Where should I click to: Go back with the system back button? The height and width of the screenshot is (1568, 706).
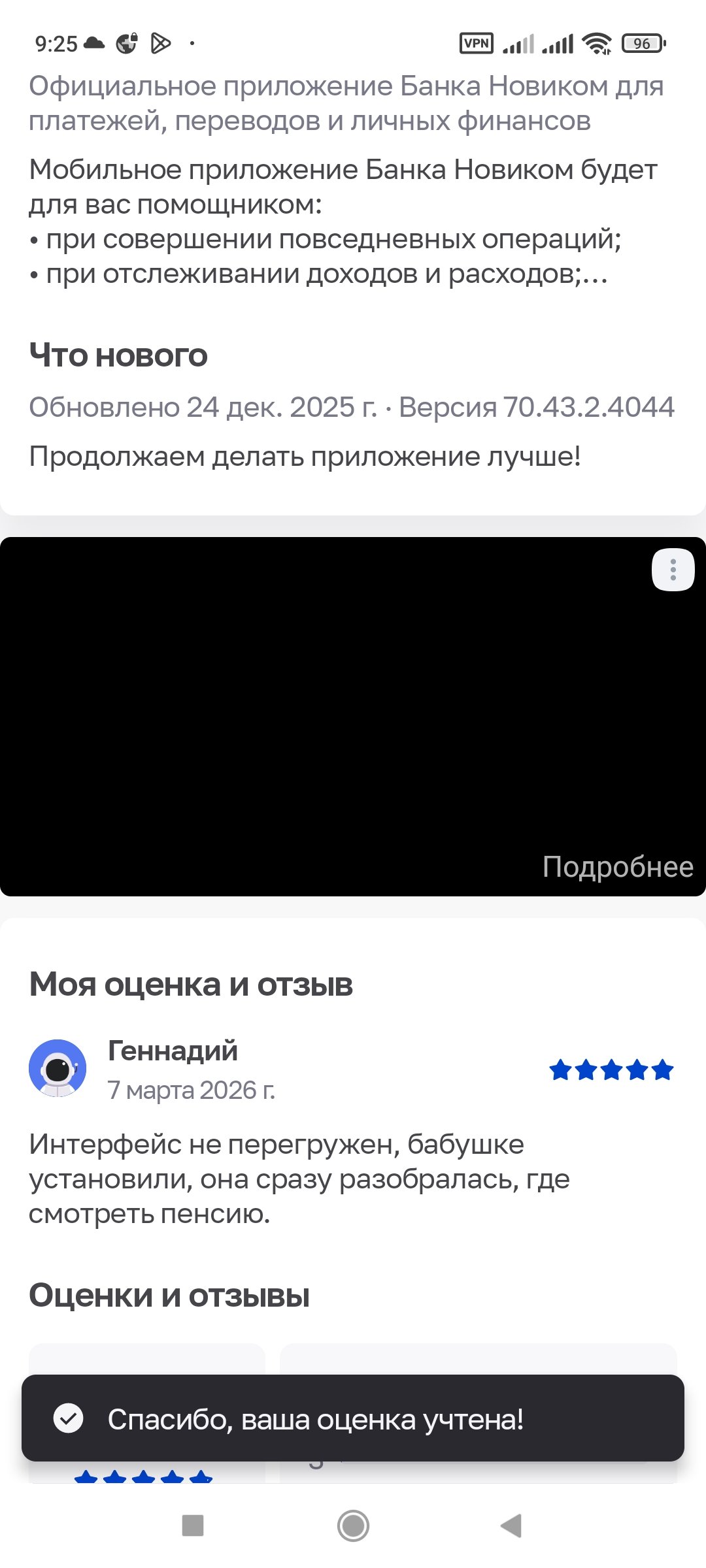coord(511,1526)
